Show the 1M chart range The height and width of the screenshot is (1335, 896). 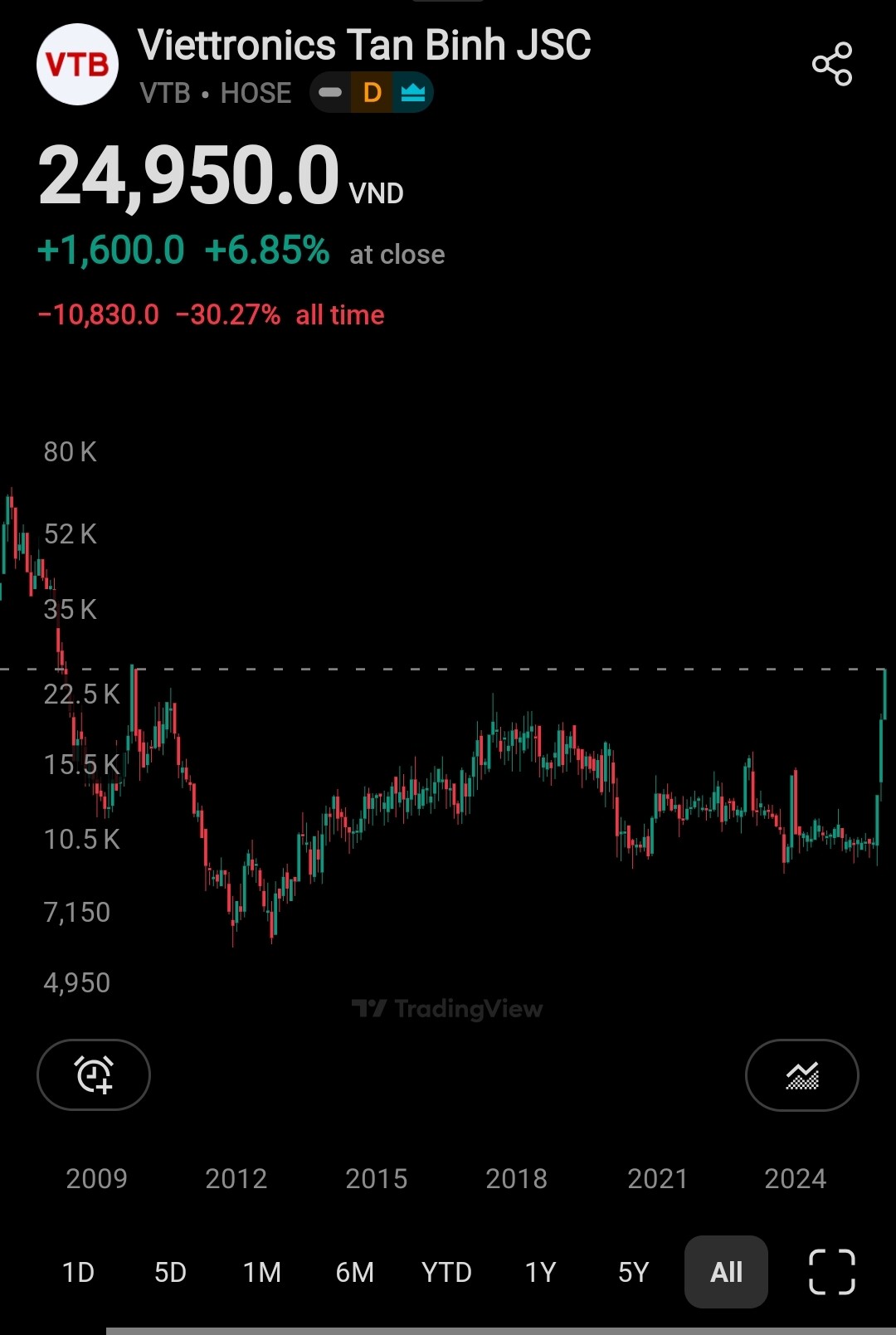point(262,1272)
